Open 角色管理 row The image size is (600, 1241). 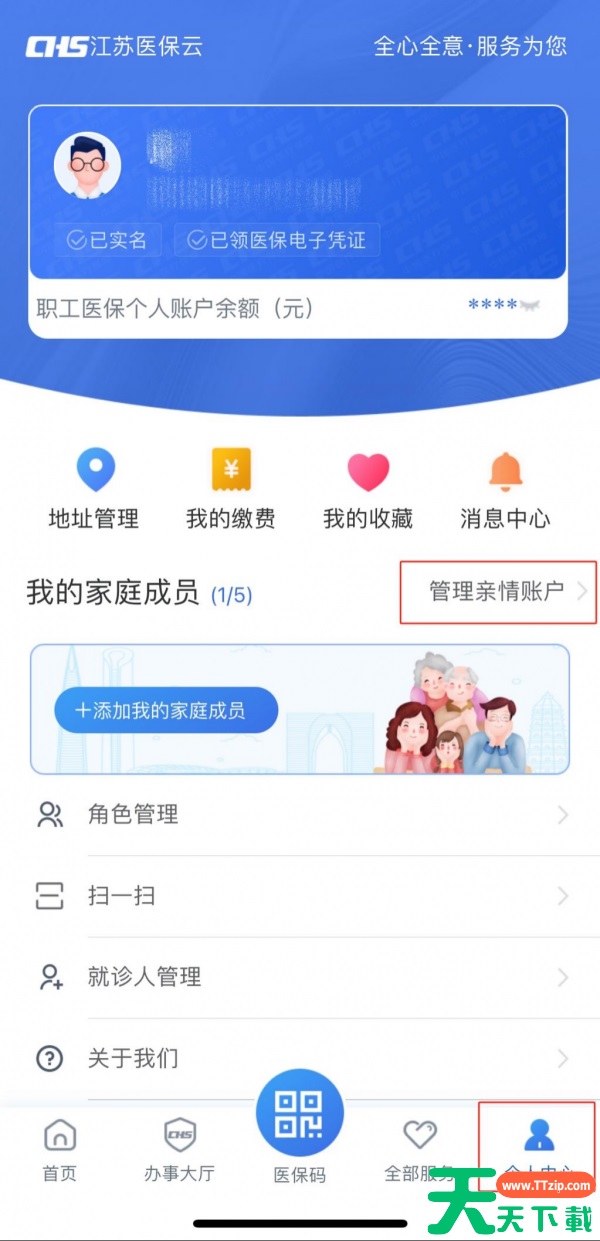(300, 815)
